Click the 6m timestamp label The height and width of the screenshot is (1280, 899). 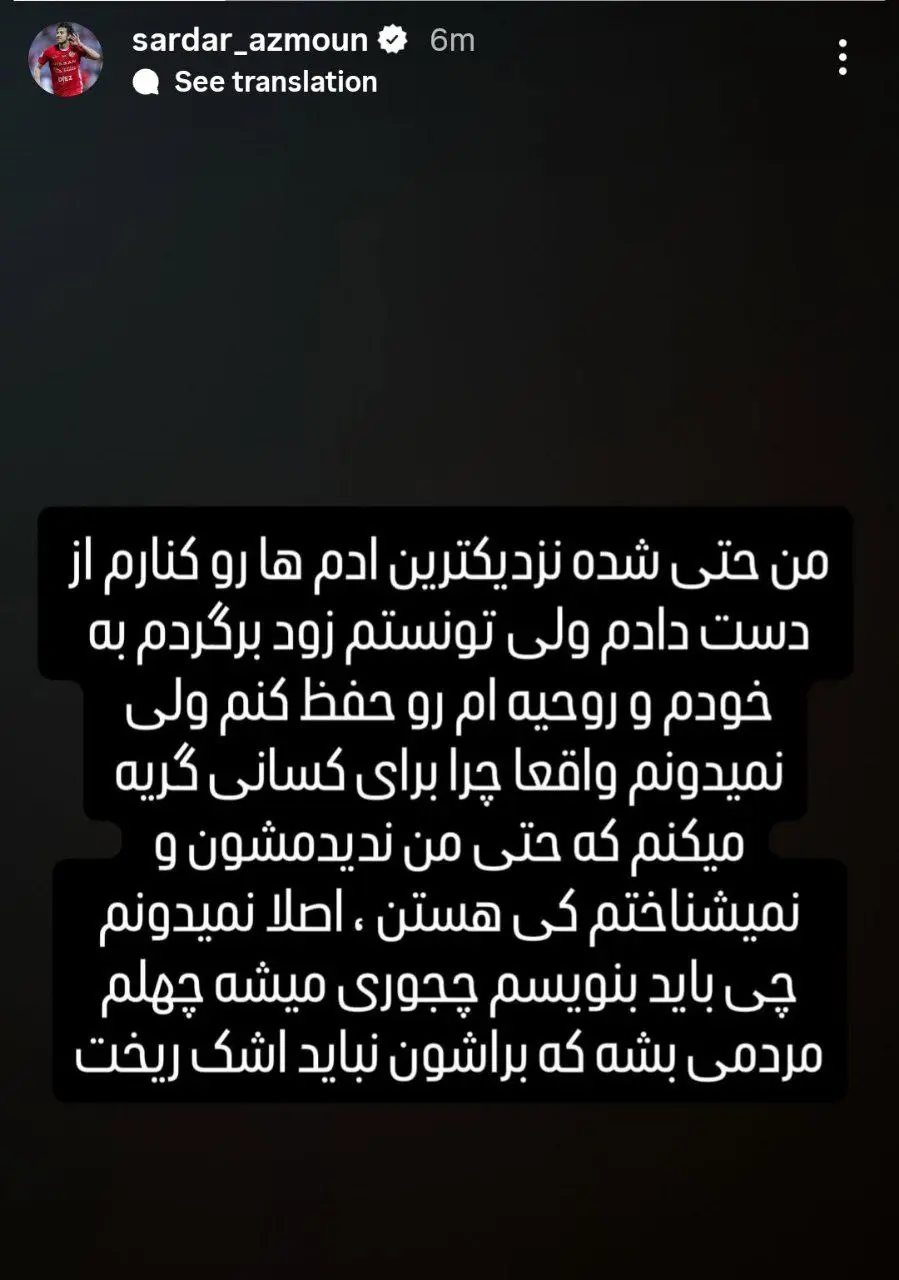pyautogui.click(x=450, y=41)
